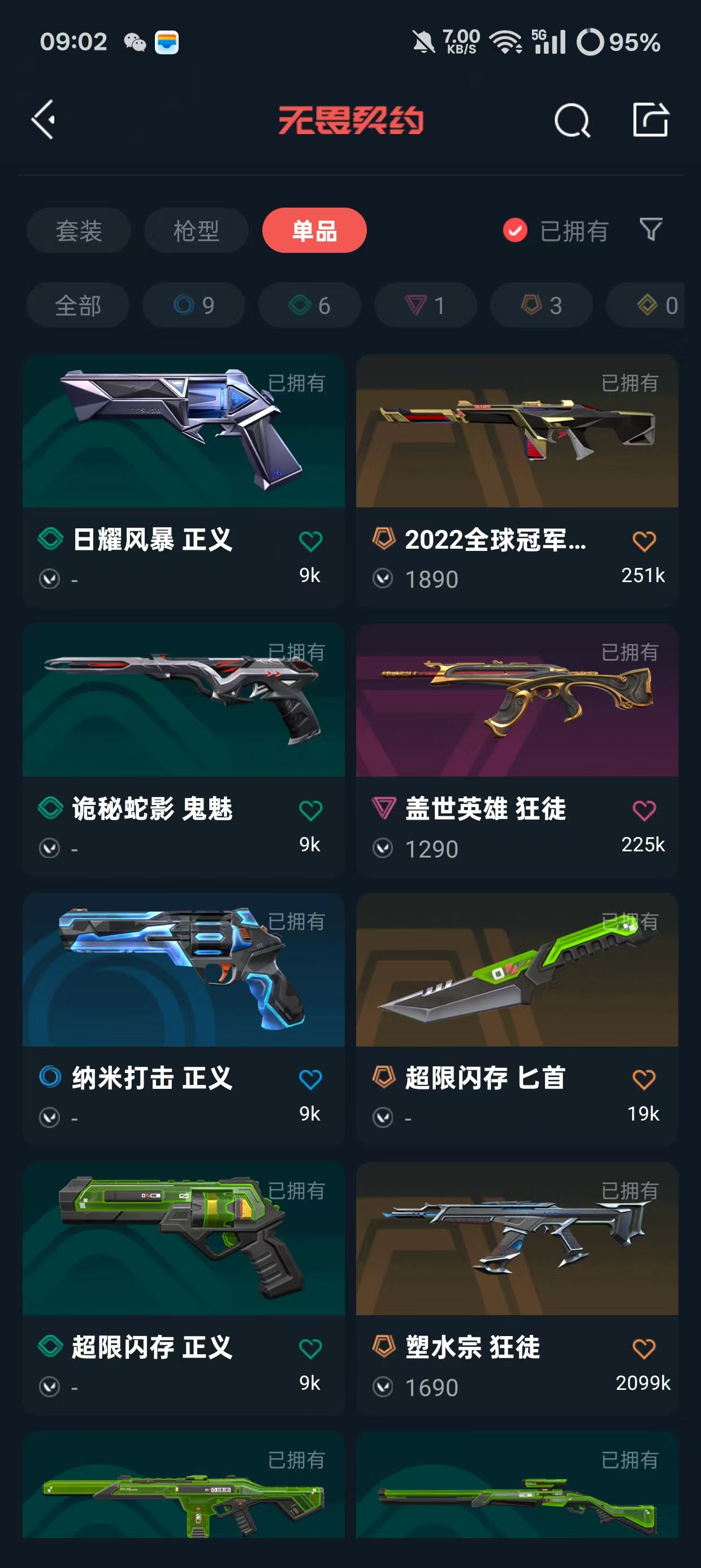The image size is (701, 1568).
Task: Open the search icon in the header
Action: coord(572,120)
